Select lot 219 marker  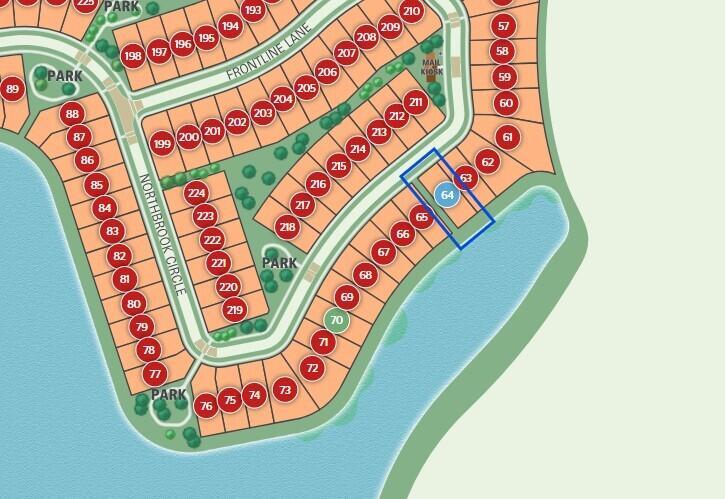[x=234, y=310]
